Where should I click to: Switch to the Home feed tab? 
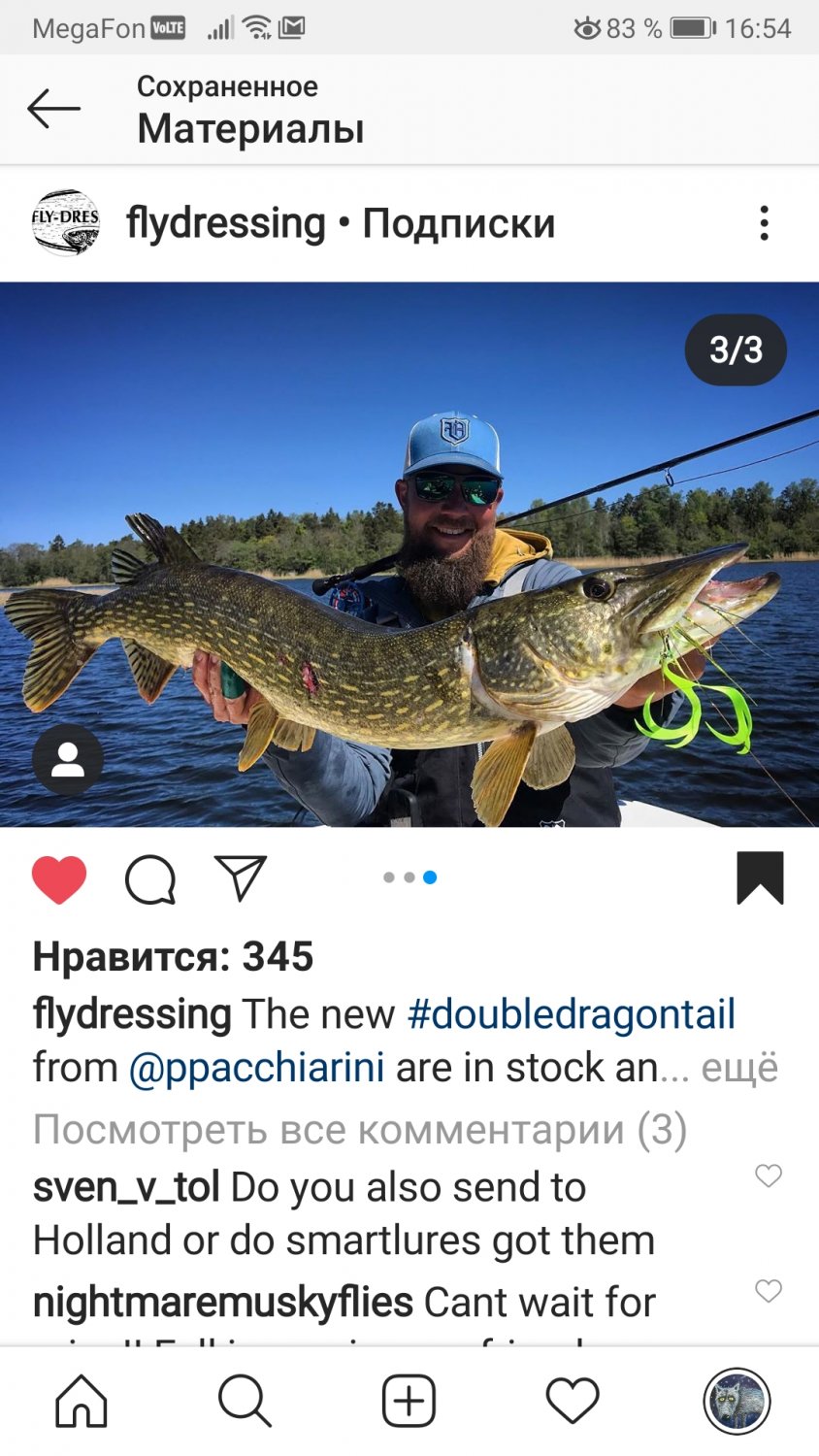click(82, 1402)
